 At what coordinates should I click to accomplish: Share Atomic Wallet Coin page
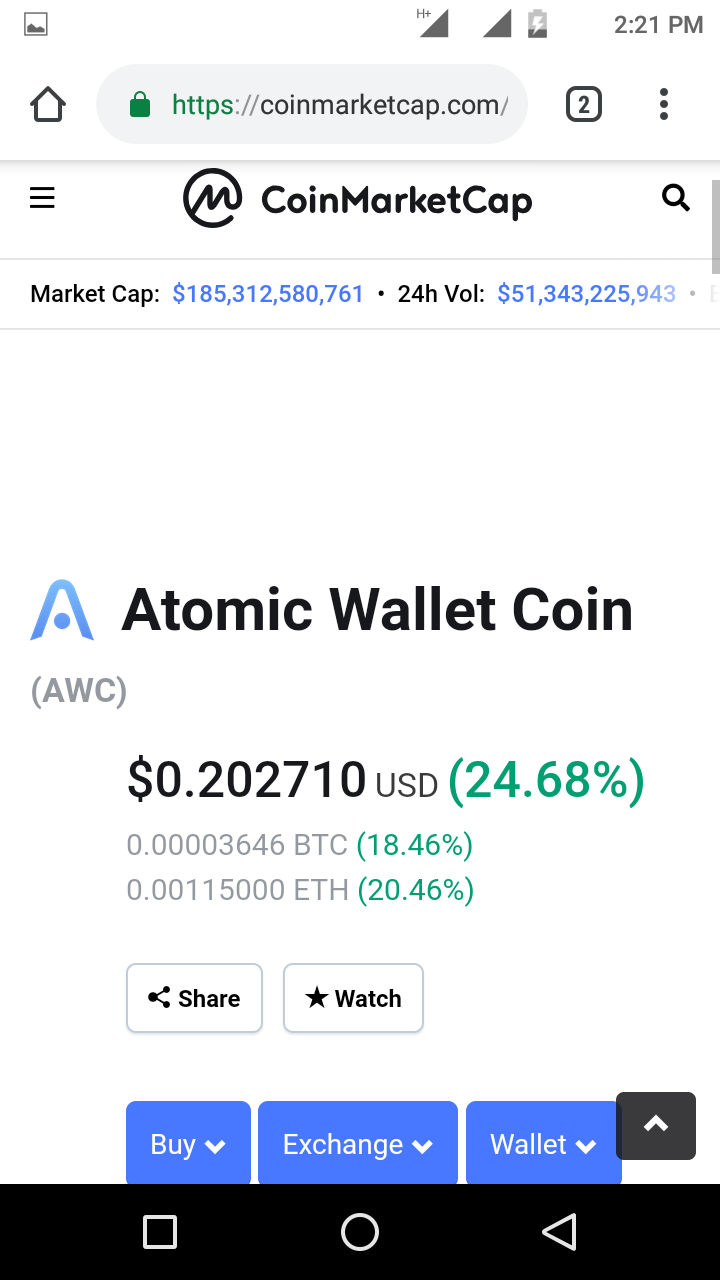click(x=194, y=998)
